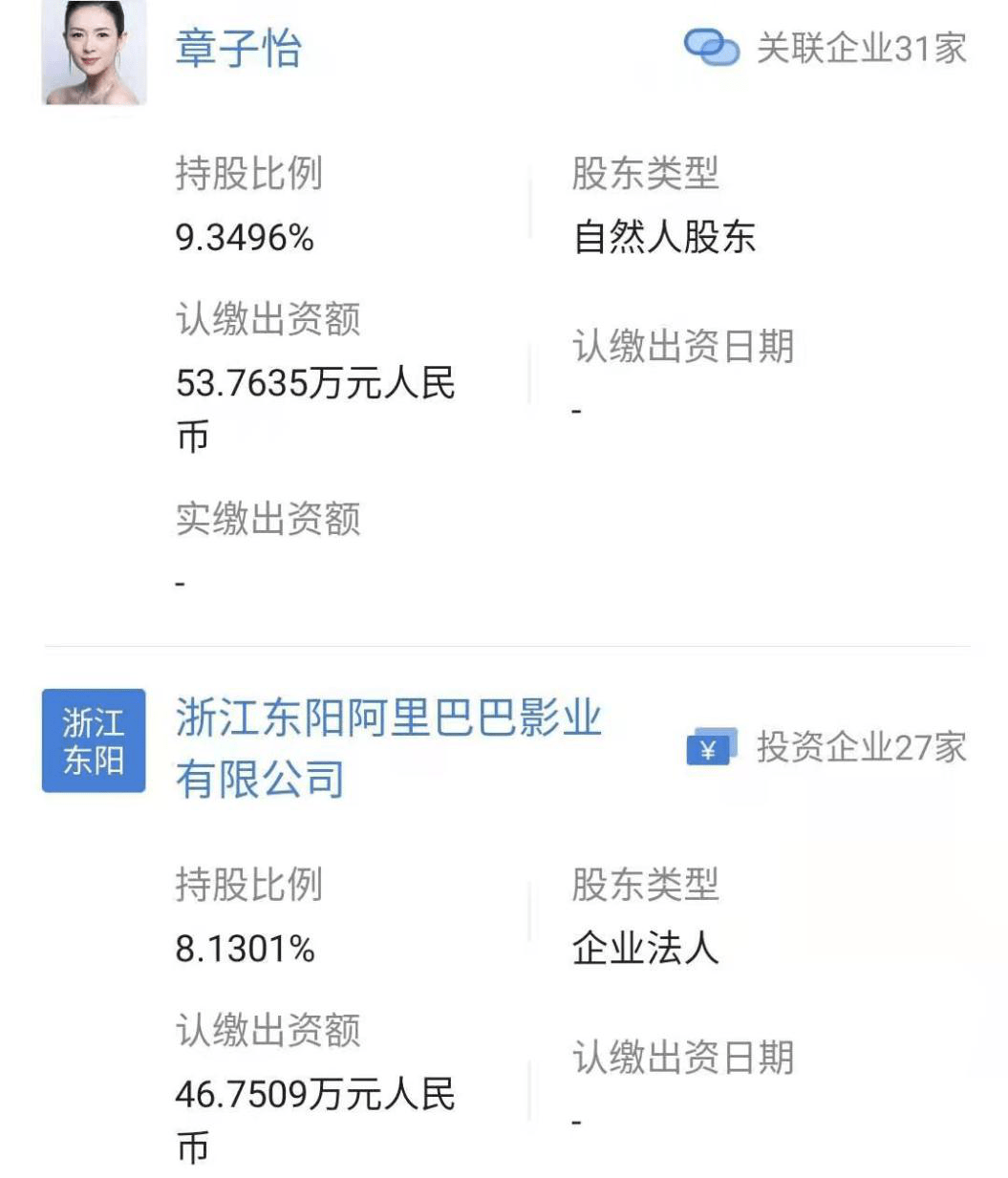Screen dimensions: 1008x1178
Task: Tap the 章子怡 profile photo
Action: (x=95, y=52)
